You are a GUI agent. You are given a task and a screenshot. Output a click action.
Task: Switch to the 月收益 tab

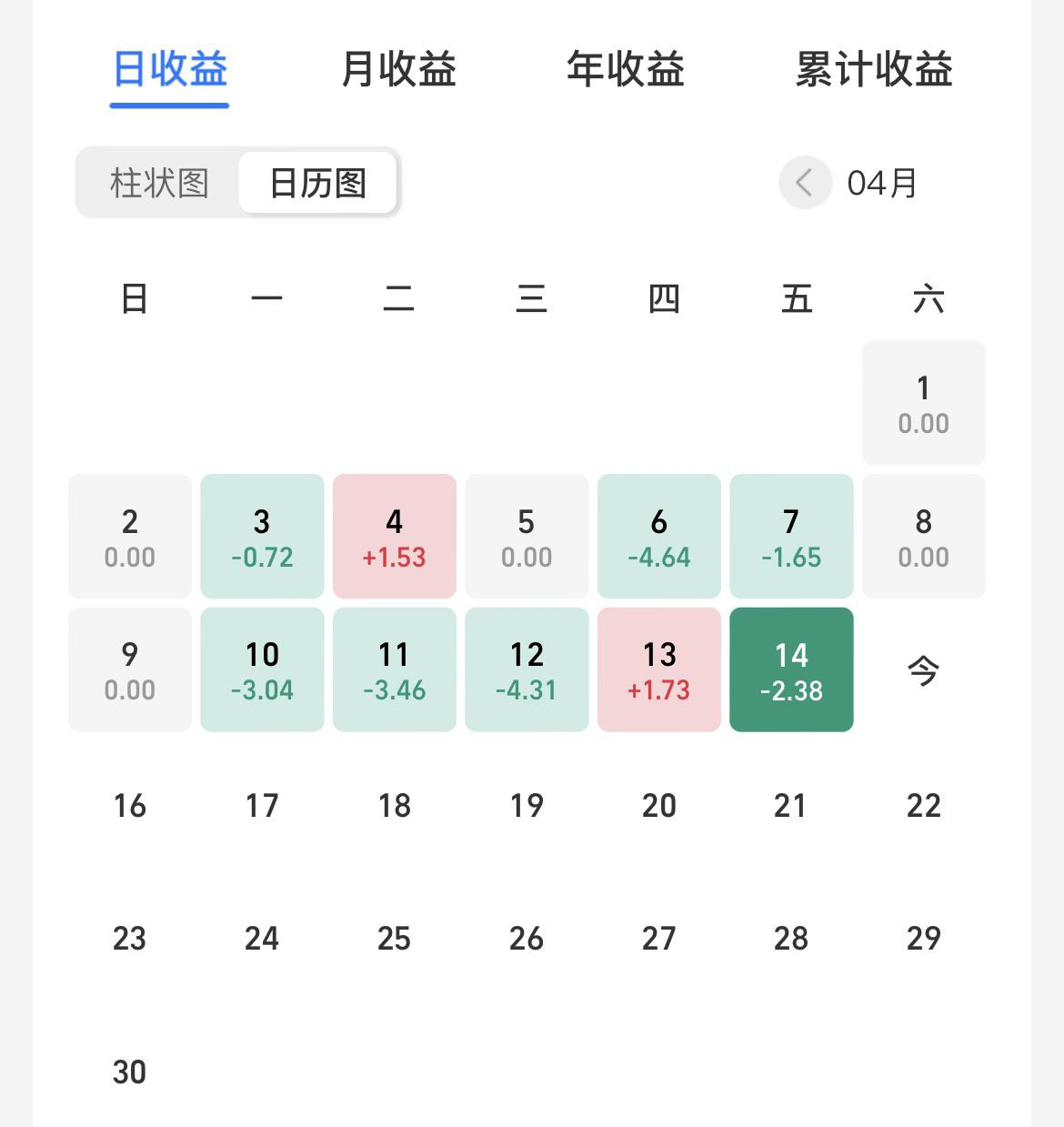coord(398,70)
